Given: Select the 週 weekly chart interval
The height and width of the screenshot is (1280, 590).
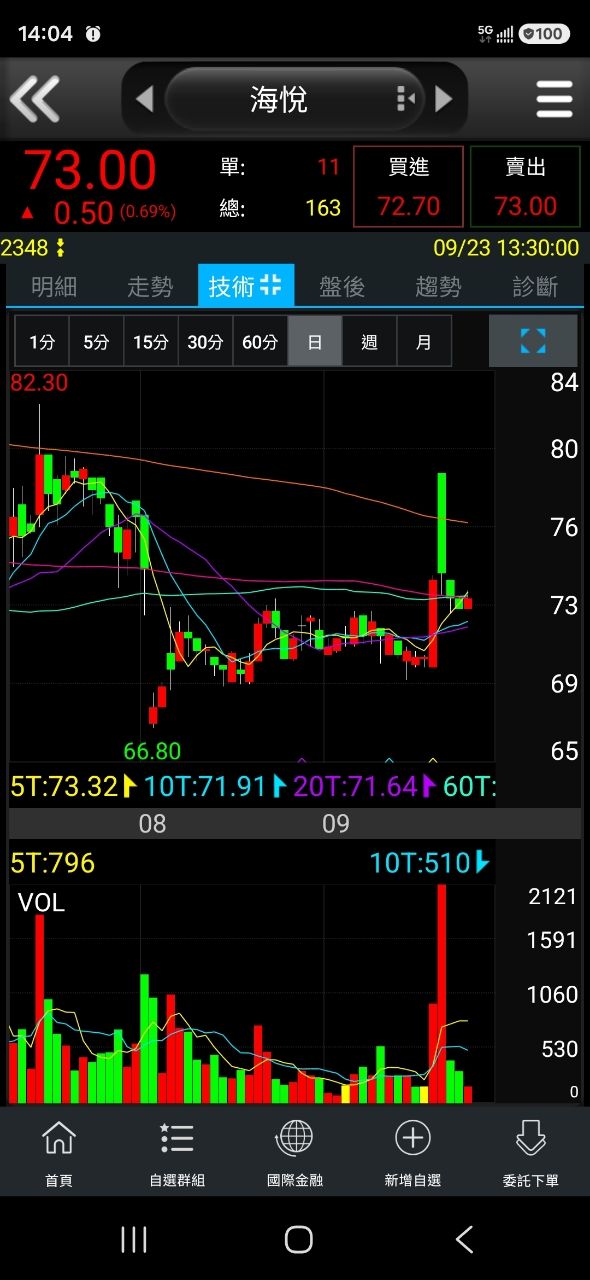Looking at the screenshot, I should [369, 342].
